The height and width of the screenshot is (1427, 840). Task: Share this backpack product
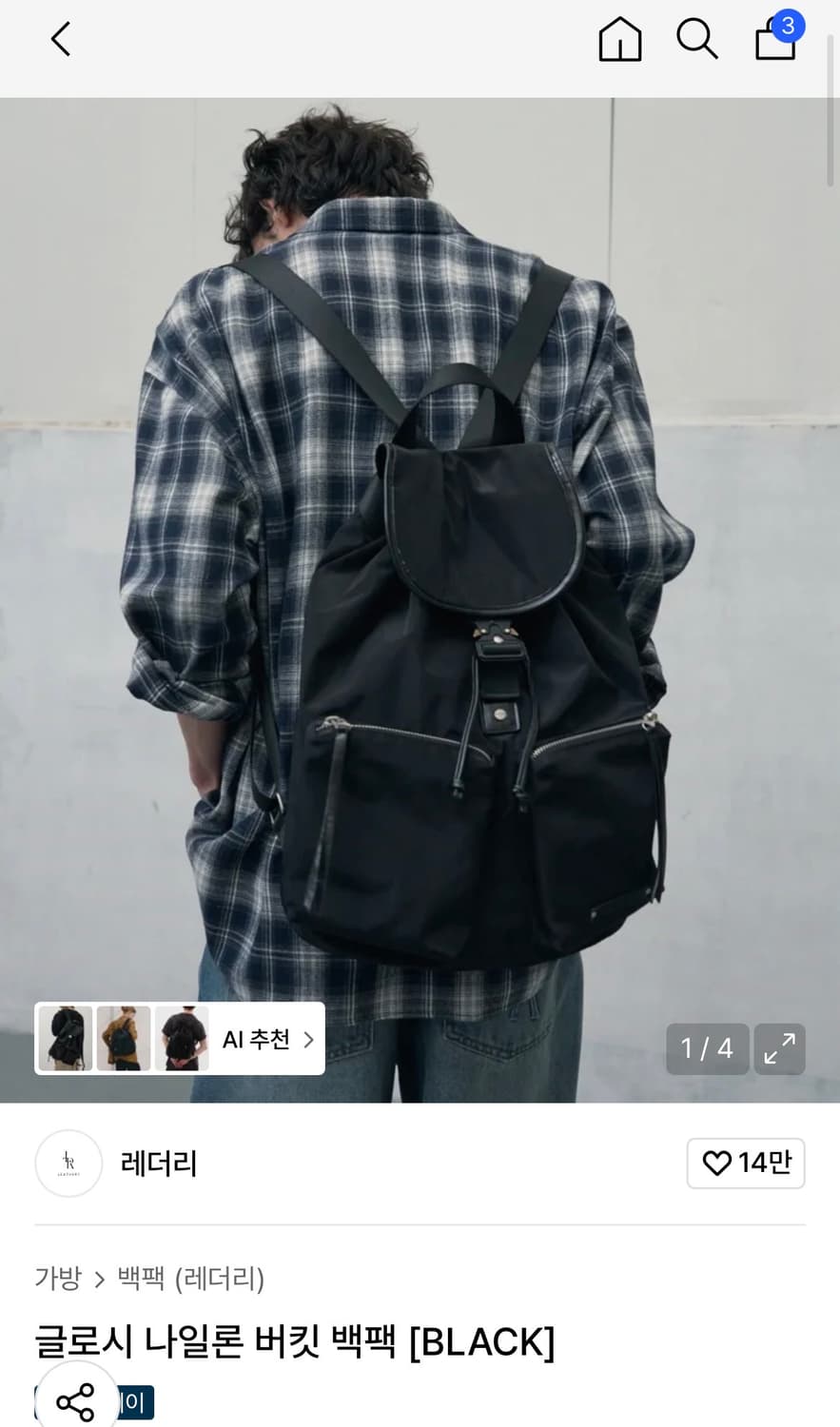coord(75,1400)
